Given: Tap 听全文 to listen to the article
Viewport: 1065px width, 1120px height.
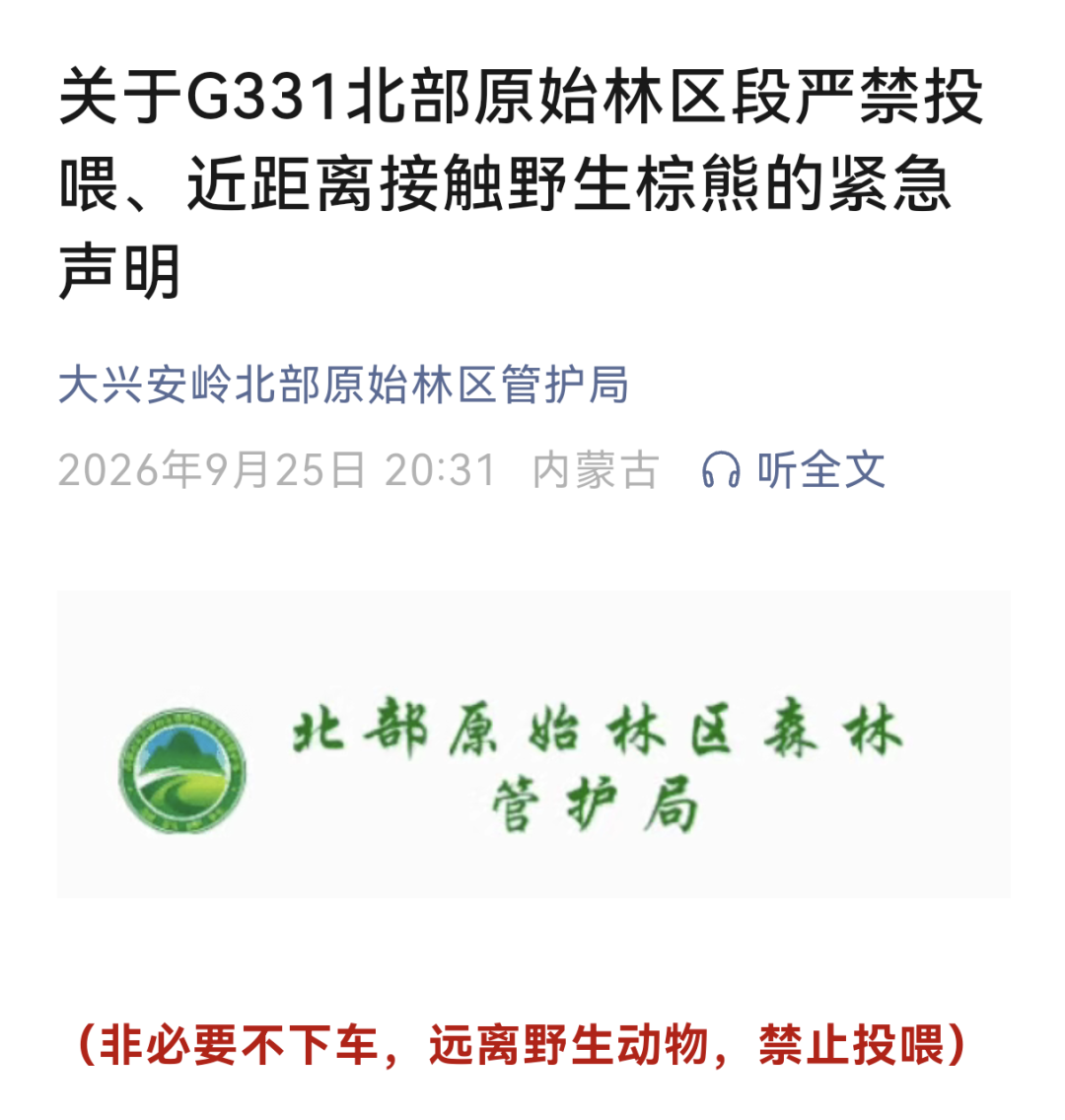Looking at the screenshot, I should click(794, 470).
